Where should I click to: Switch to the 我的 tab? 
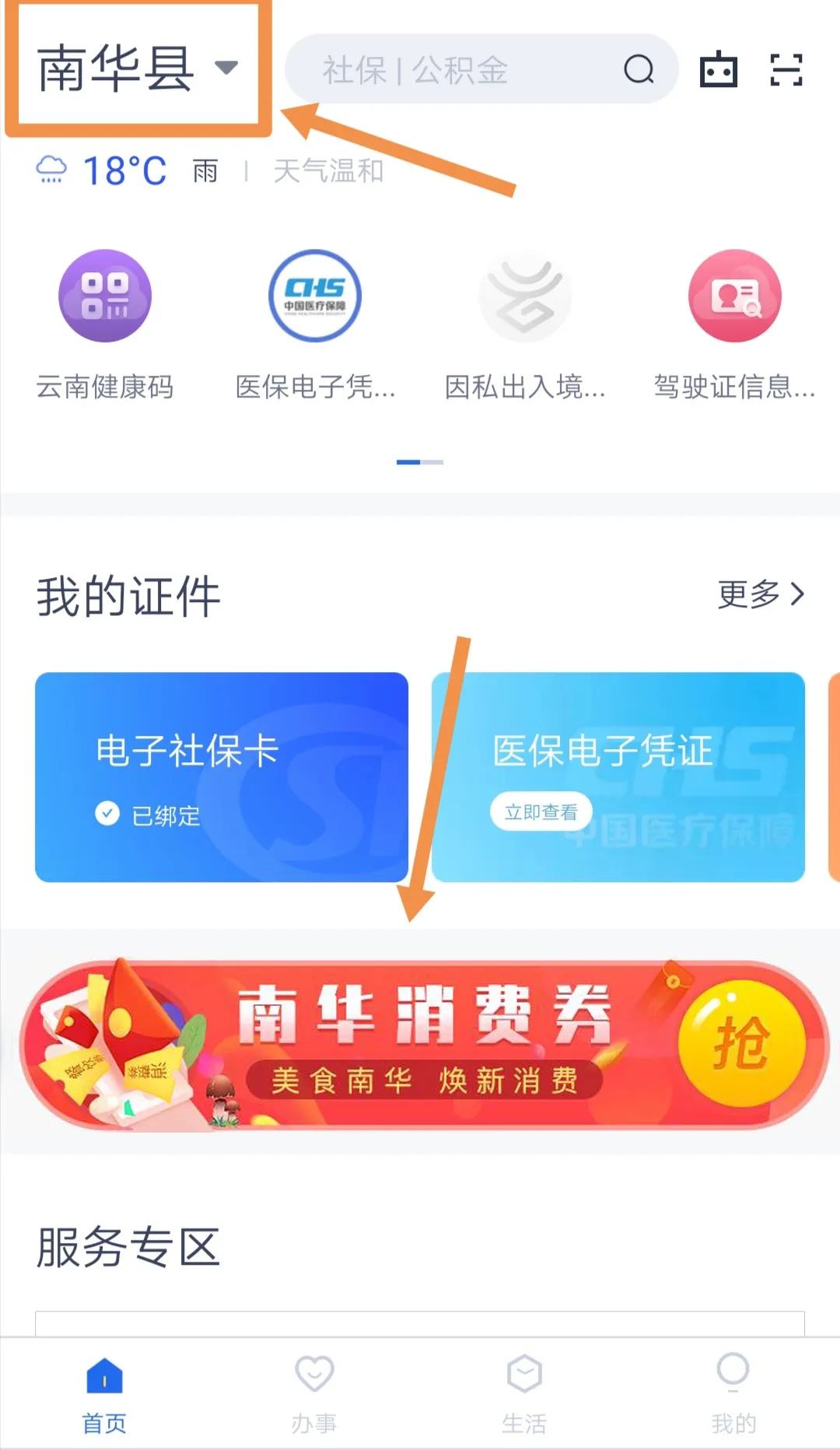pos(733,1392)
